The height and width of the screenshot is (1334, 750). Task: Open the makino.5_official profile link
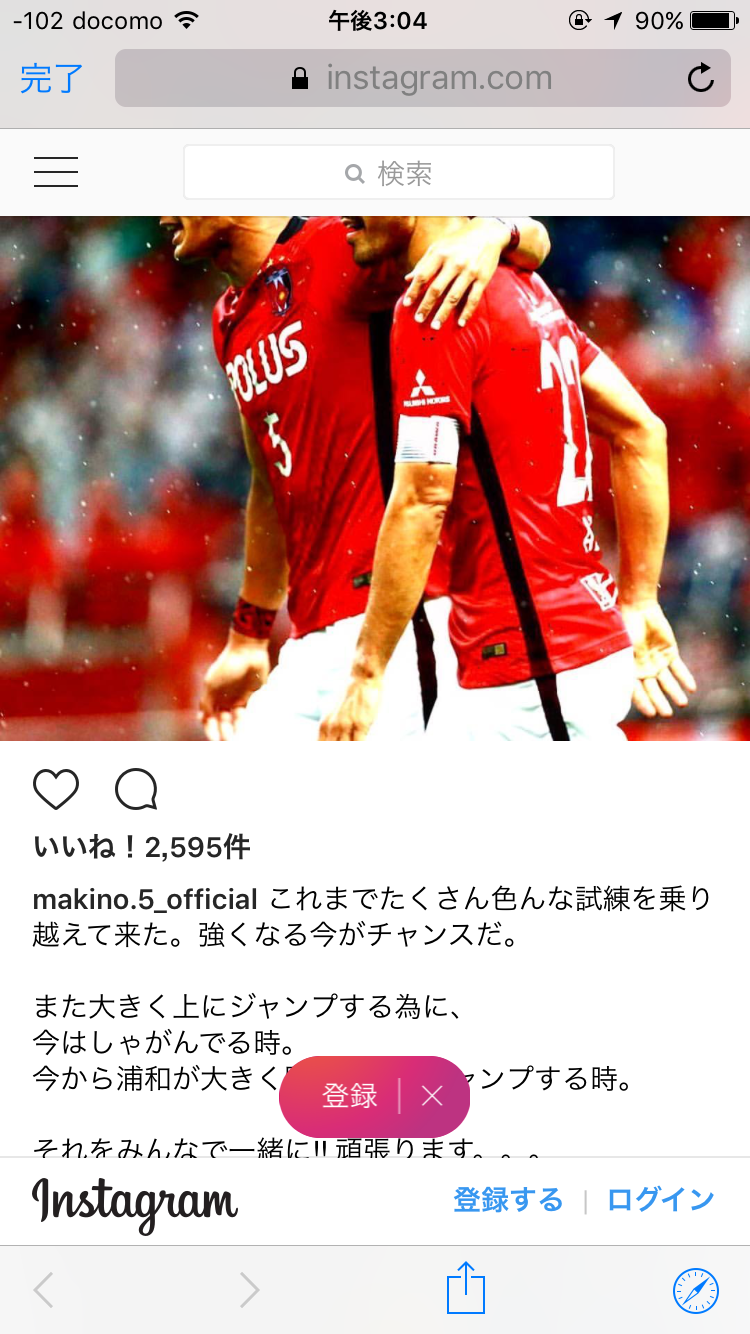(146, 899)
